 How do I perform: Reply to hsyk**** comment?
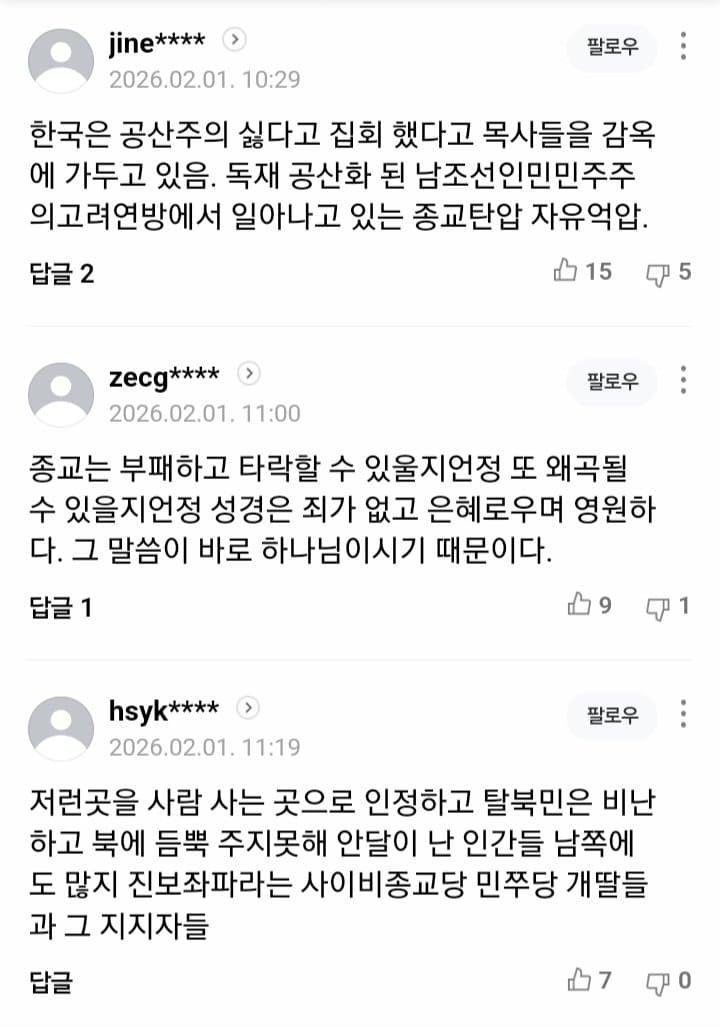(x=52, y=982)
